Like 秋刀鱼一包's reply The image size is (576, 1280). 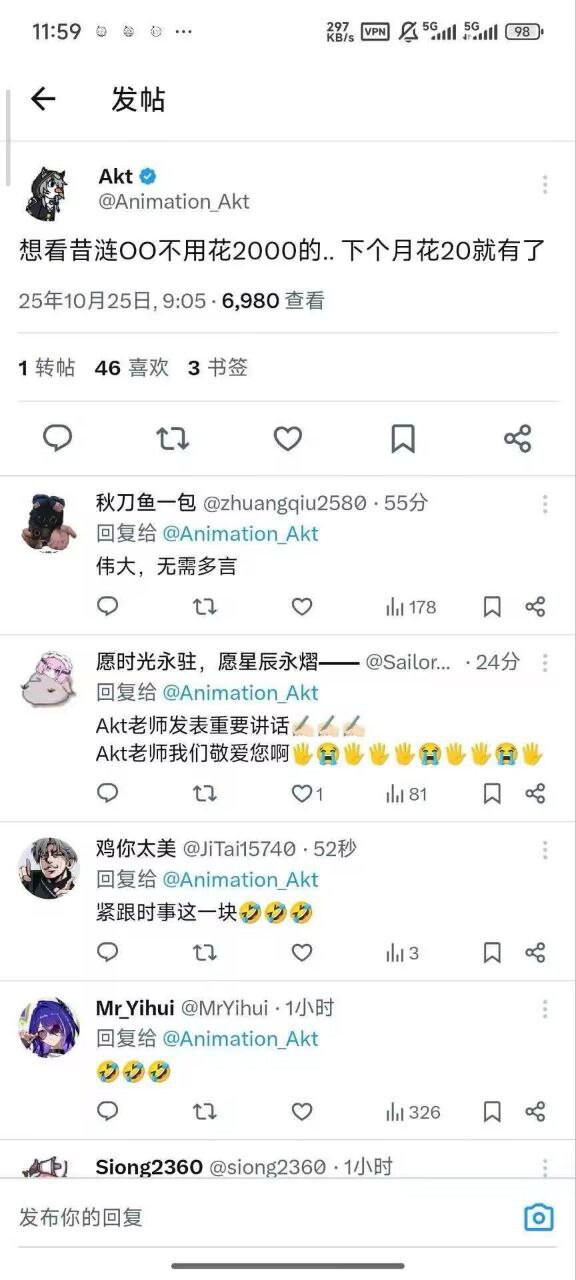pos(302,607)
